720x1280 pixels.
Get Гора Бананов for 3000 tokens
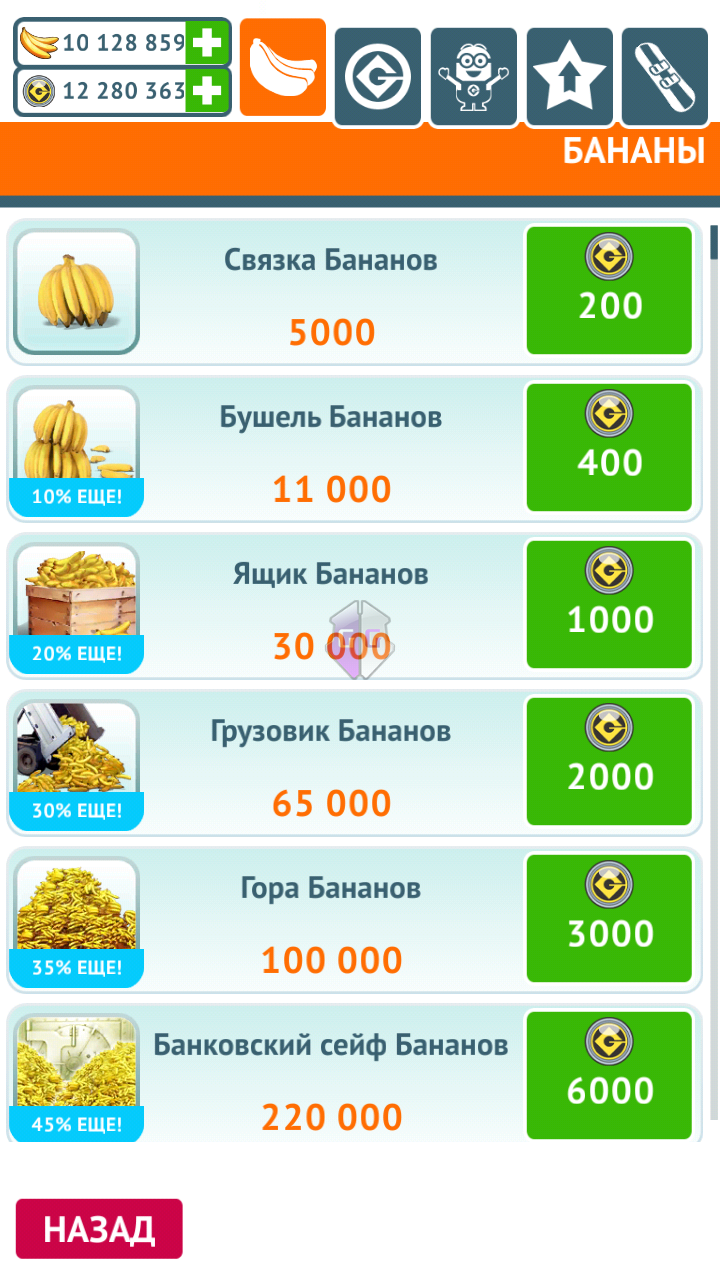[x=609, y=918]
